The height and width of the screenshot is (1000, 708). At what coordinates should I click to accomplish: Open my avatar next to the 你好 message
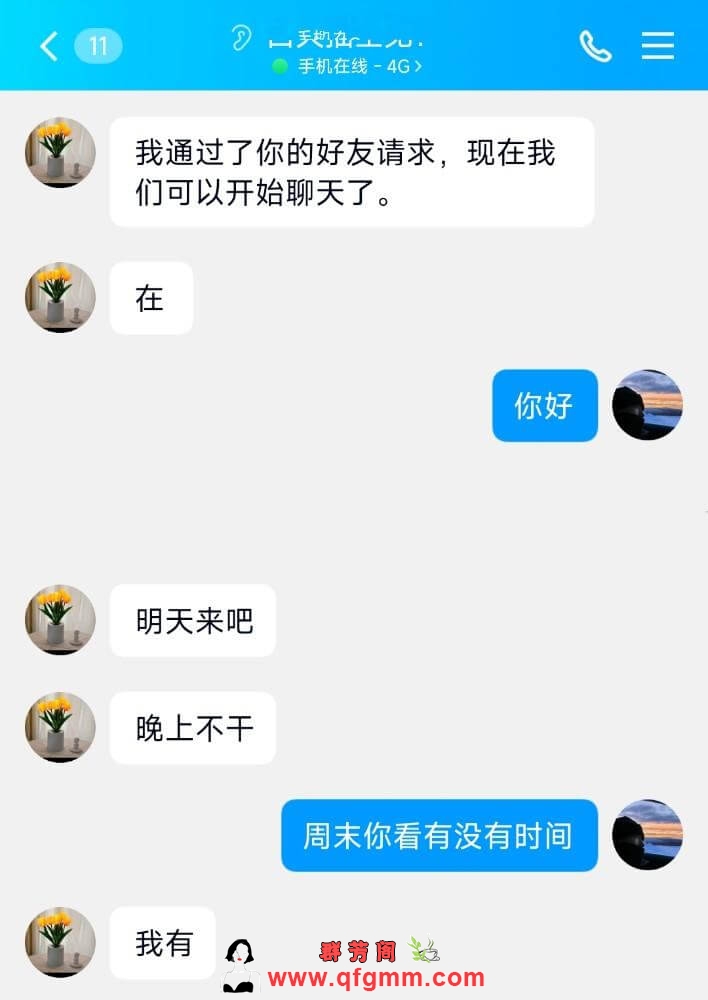tap(647, 405)
